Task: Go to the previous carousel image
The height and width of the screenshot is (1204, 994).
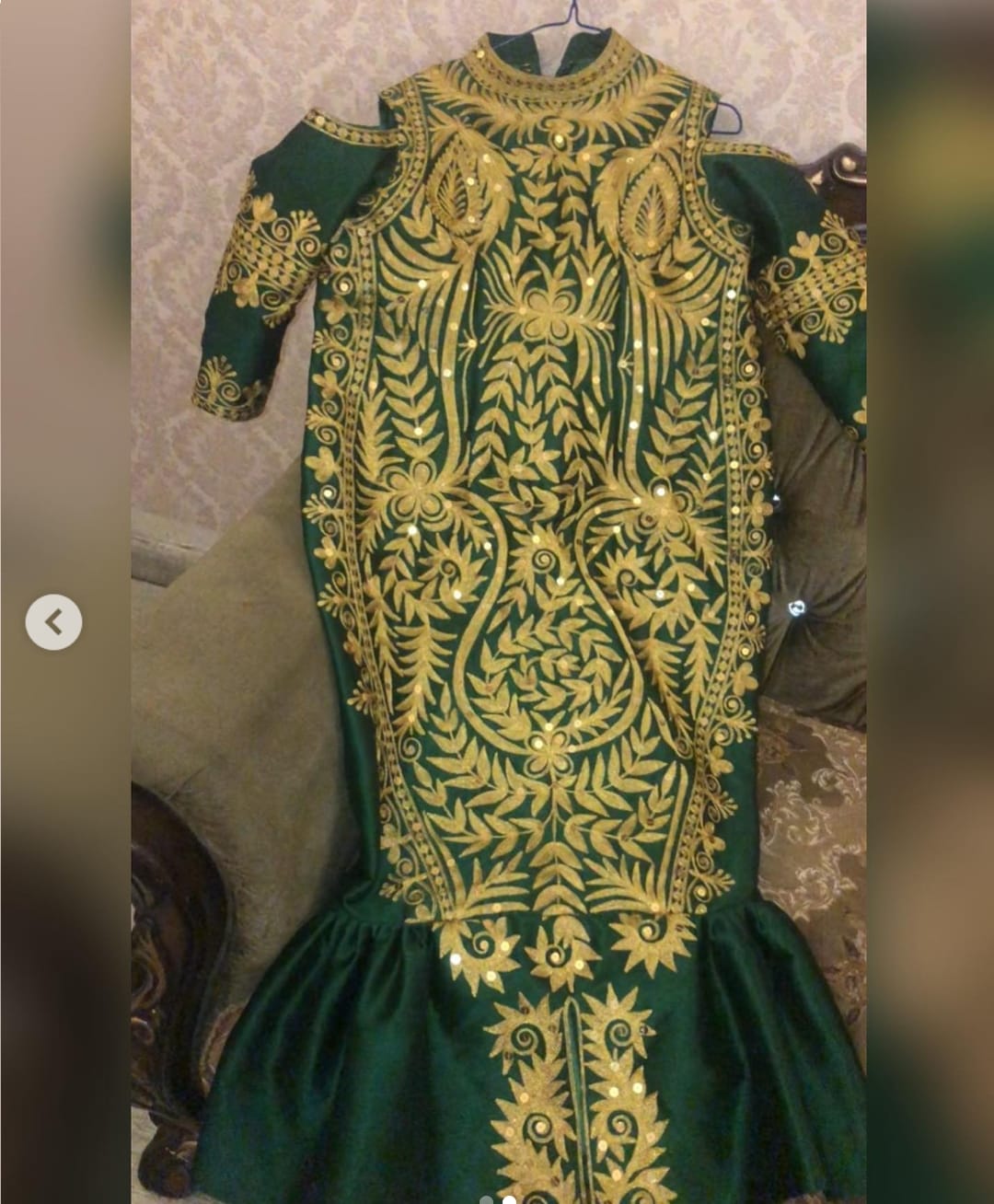Action: click(x=53, y=622)
